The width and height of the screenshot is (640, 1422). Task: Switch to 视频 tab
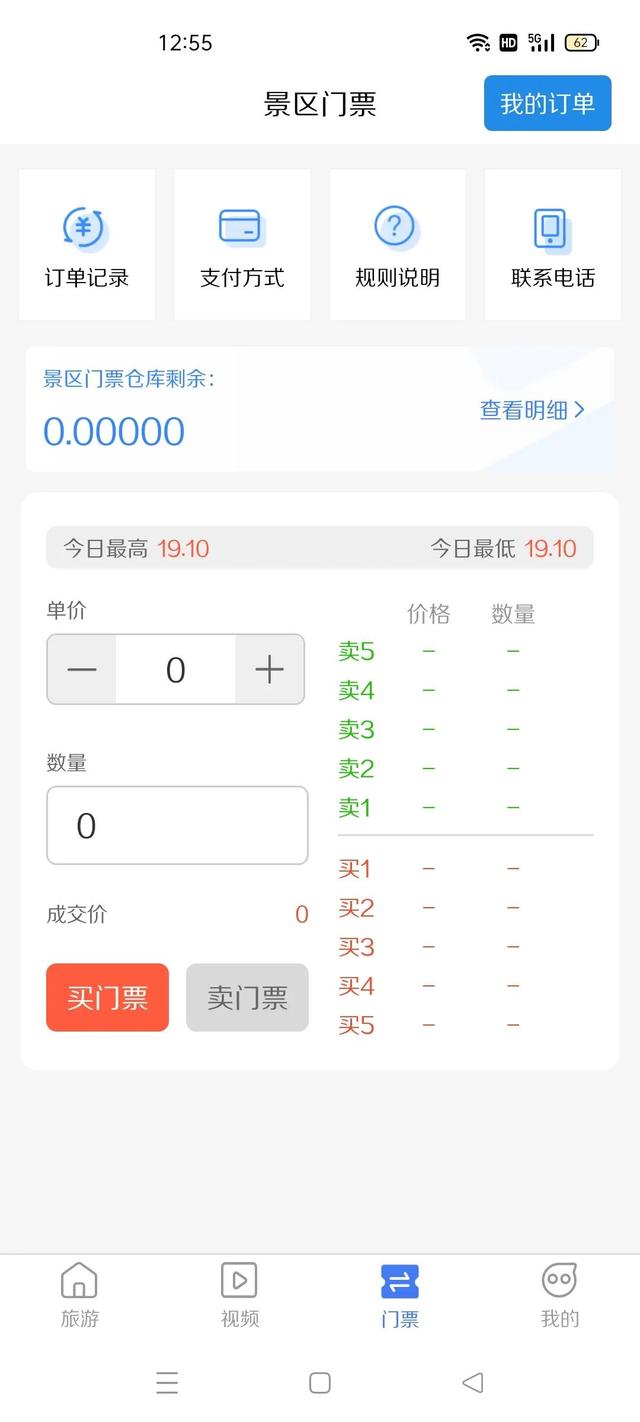240,1295
